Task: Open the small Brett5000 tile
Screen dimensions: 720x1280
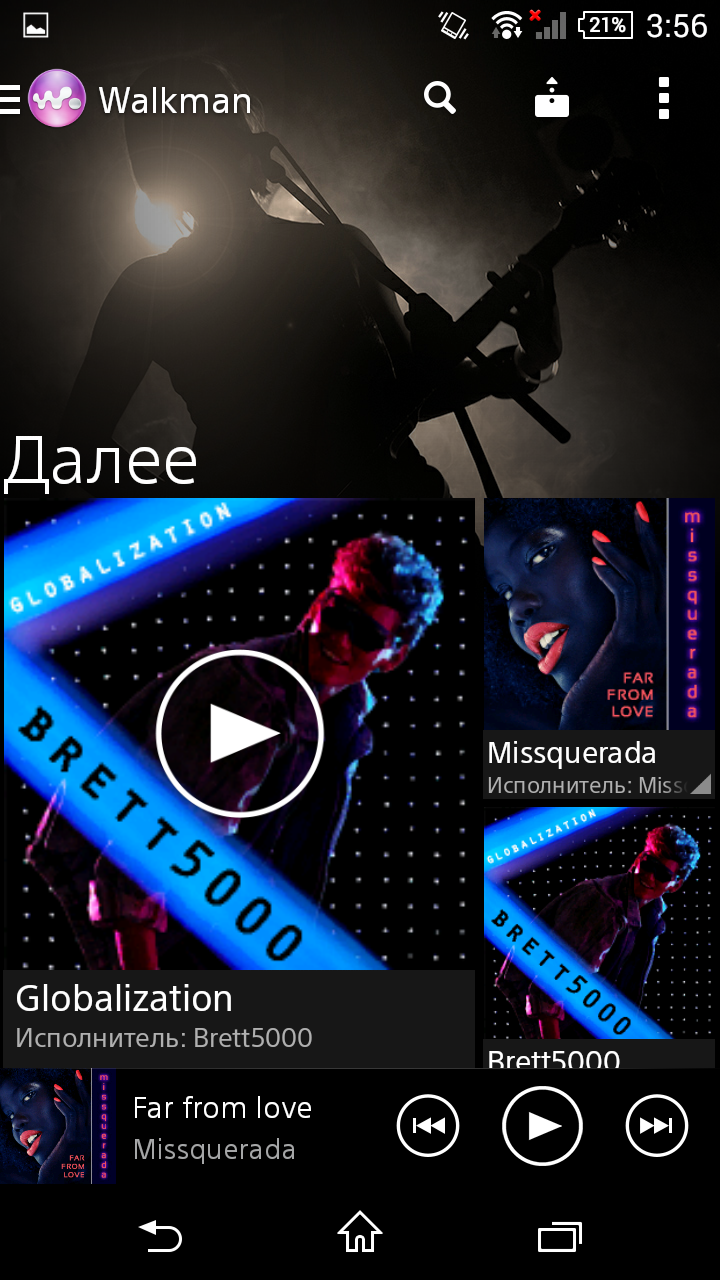Action: click(599, 937)
